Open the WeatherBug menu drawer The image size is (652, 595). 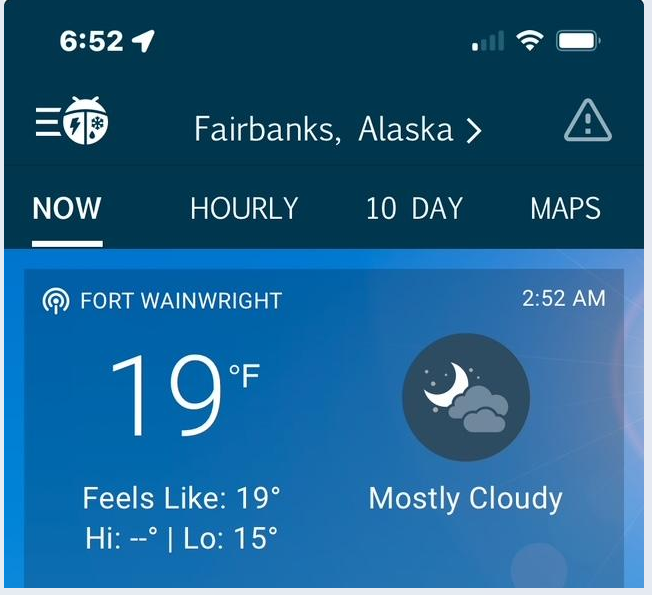(71, 122)
